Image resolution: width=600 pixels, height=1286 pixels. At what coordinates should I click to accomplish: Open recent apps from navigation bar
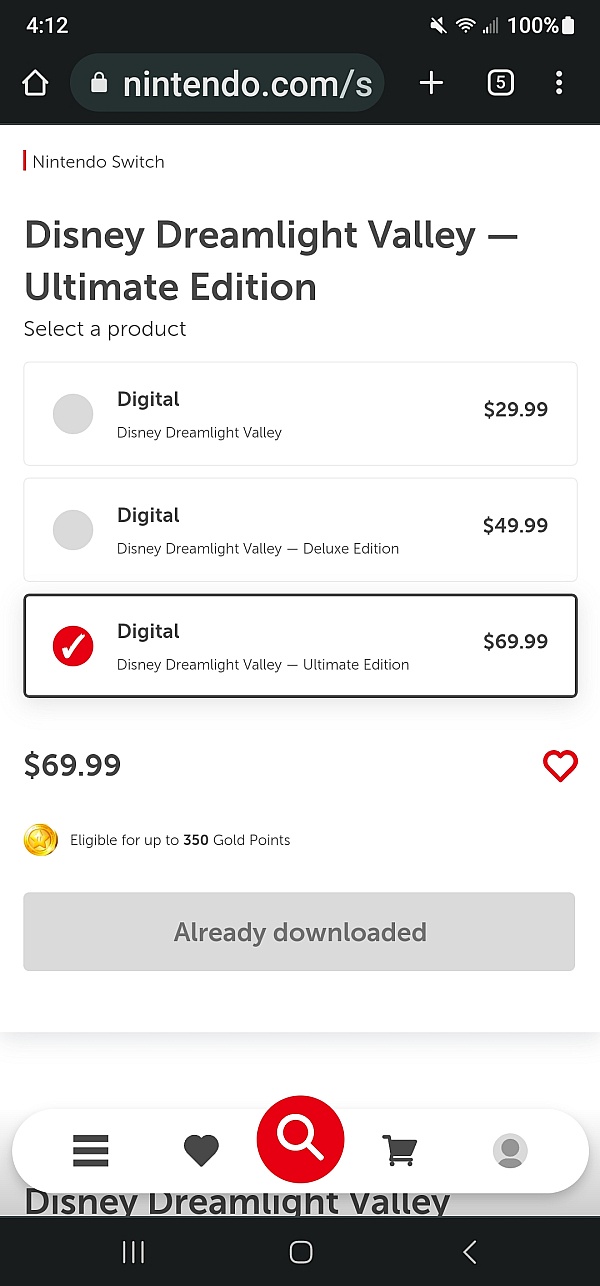pyautogui.click(x=133, y=1251)
